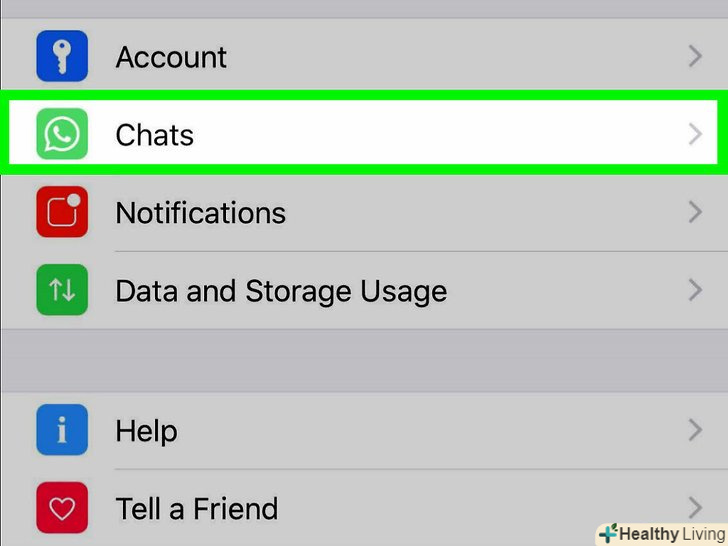Open the Help section

pos(364,431)
